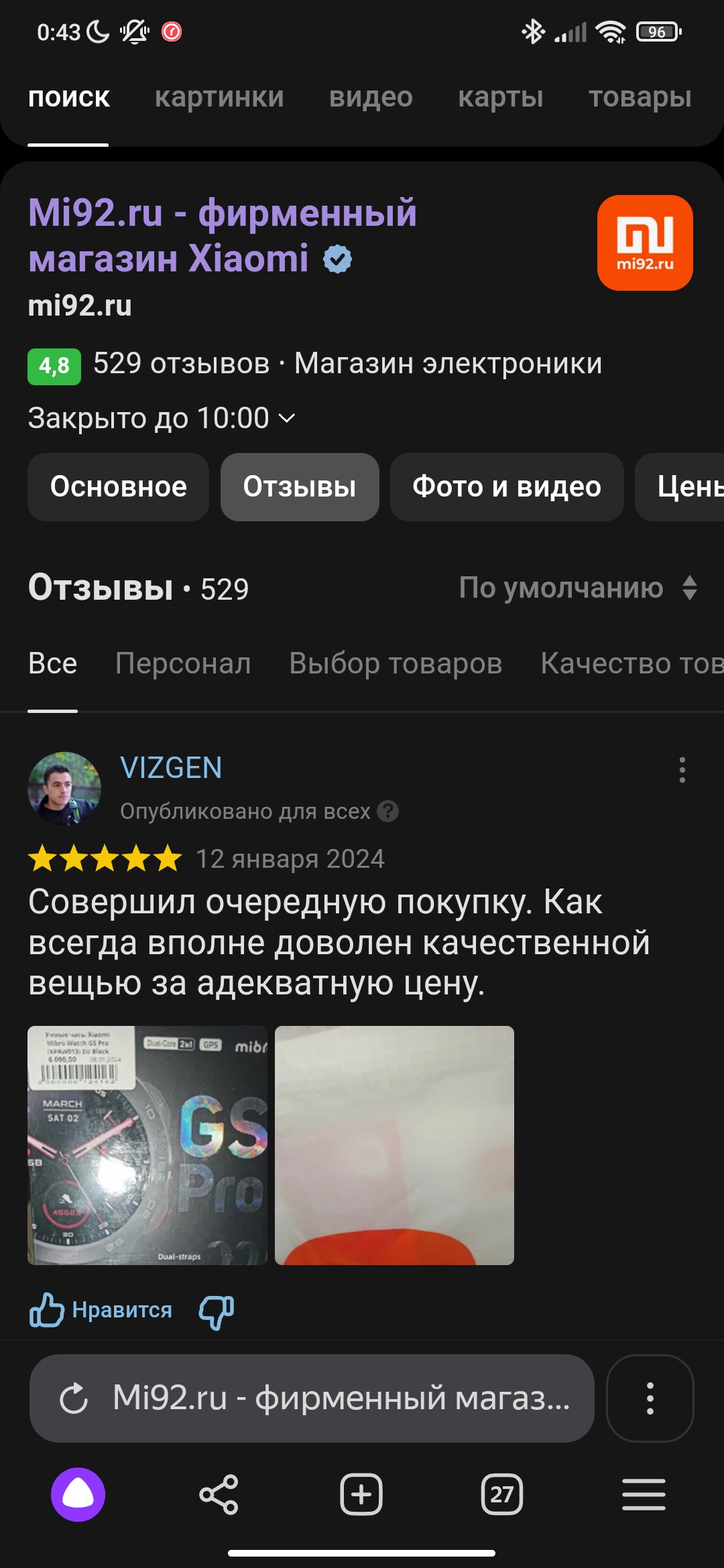724x1568 pixels.
Task: Switch to the видео search tab
Action: pyautogui.click(x=371, y=98)
